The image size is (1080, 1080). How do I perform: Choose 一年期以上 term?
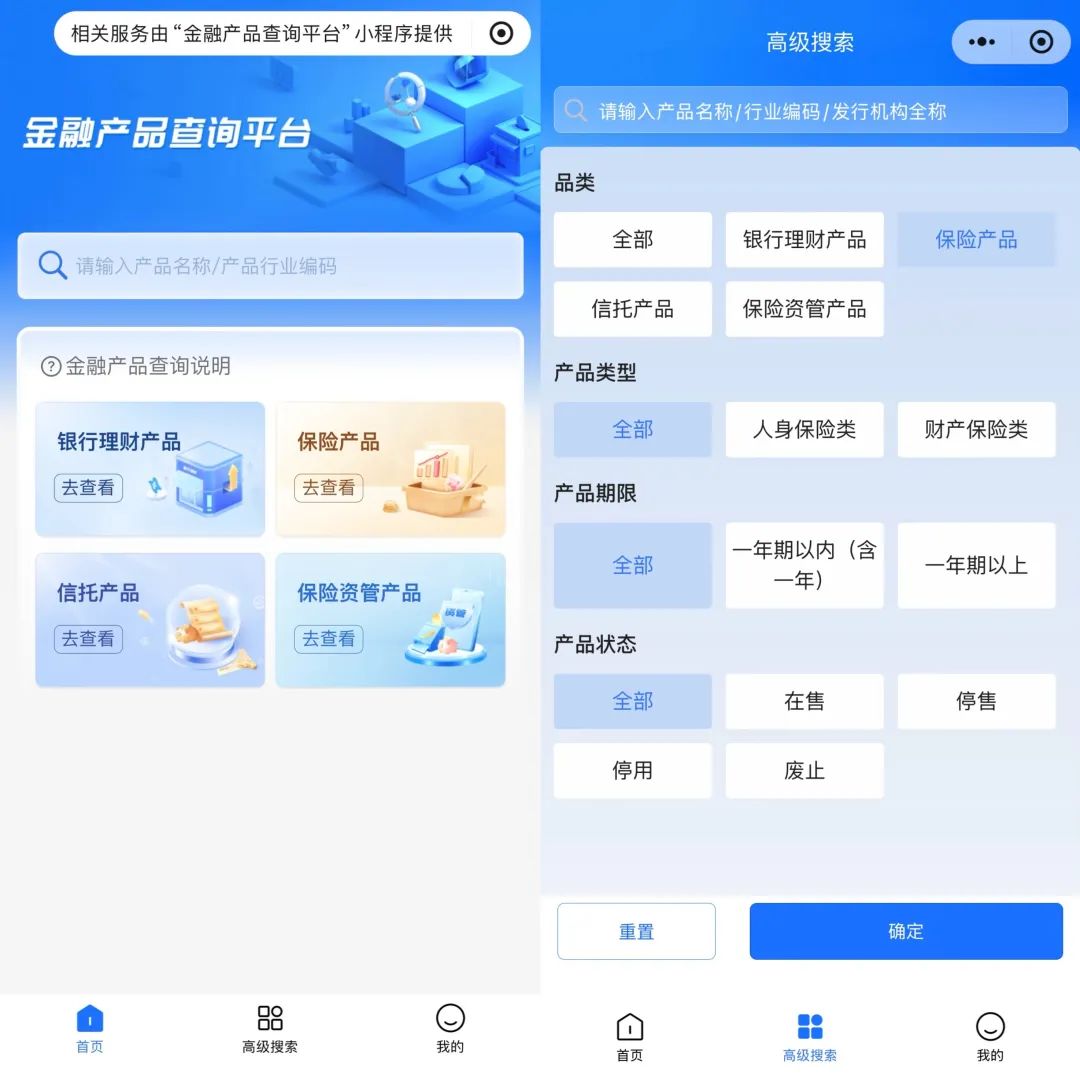click(976, 565)
